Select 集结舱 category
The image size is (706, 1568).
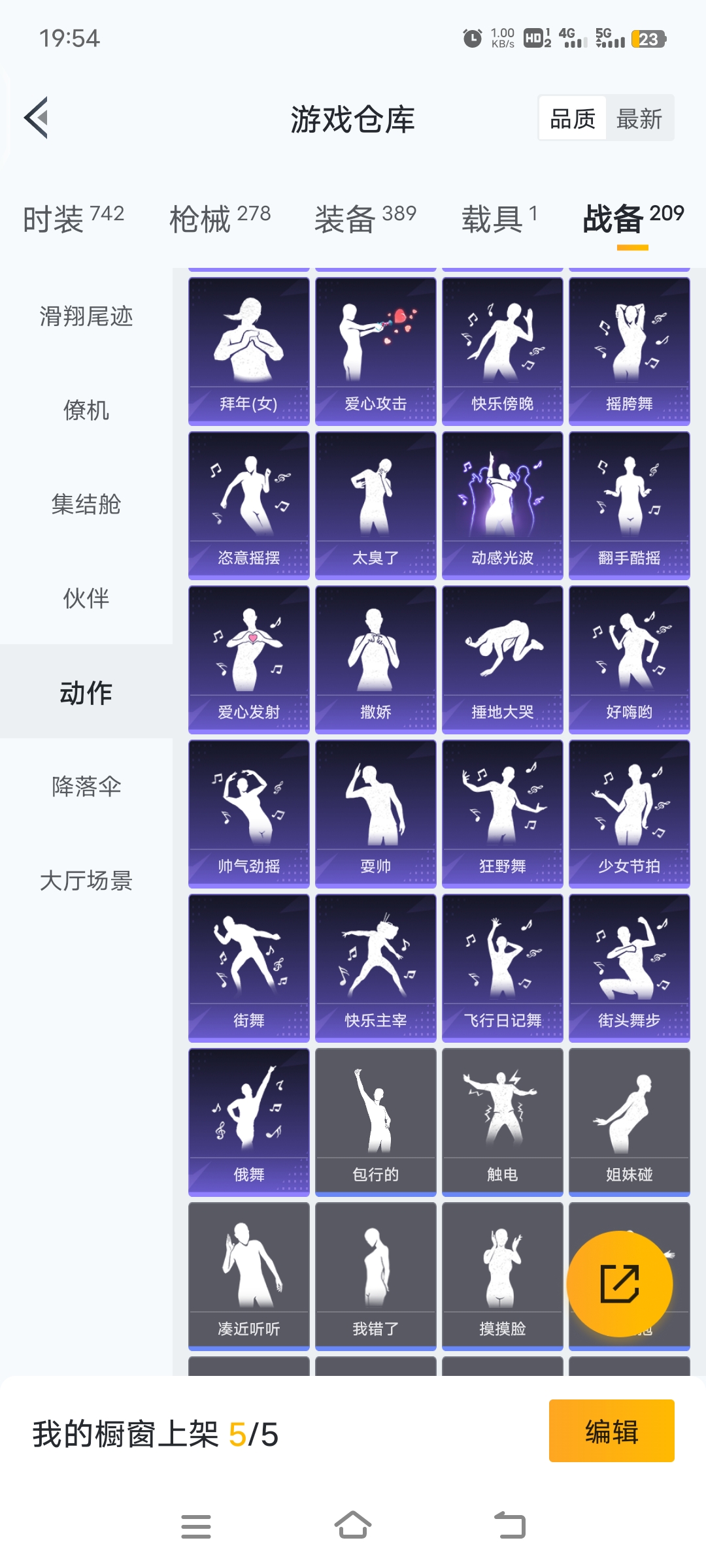pos(86,504)
